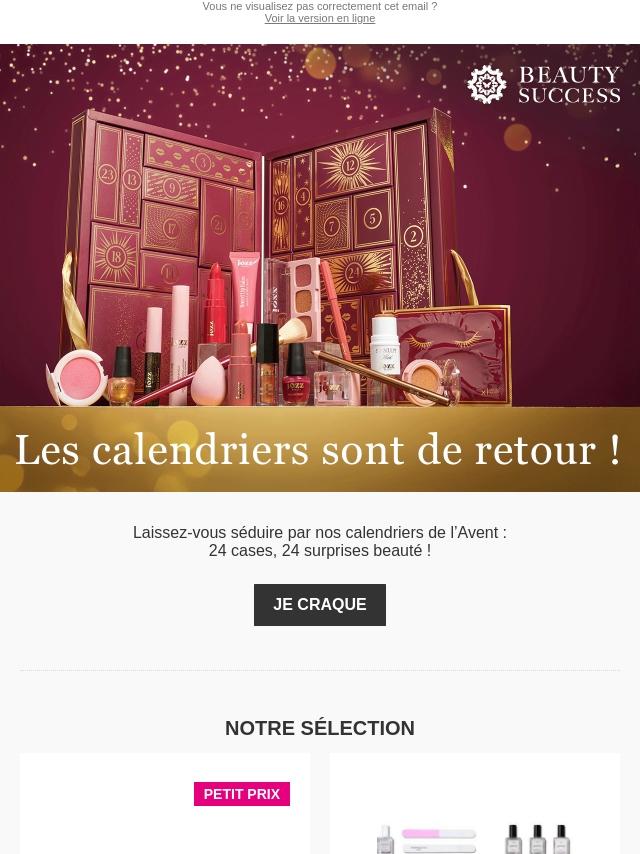Open the 'Voir la version en ligne' link

coord(320,19)
